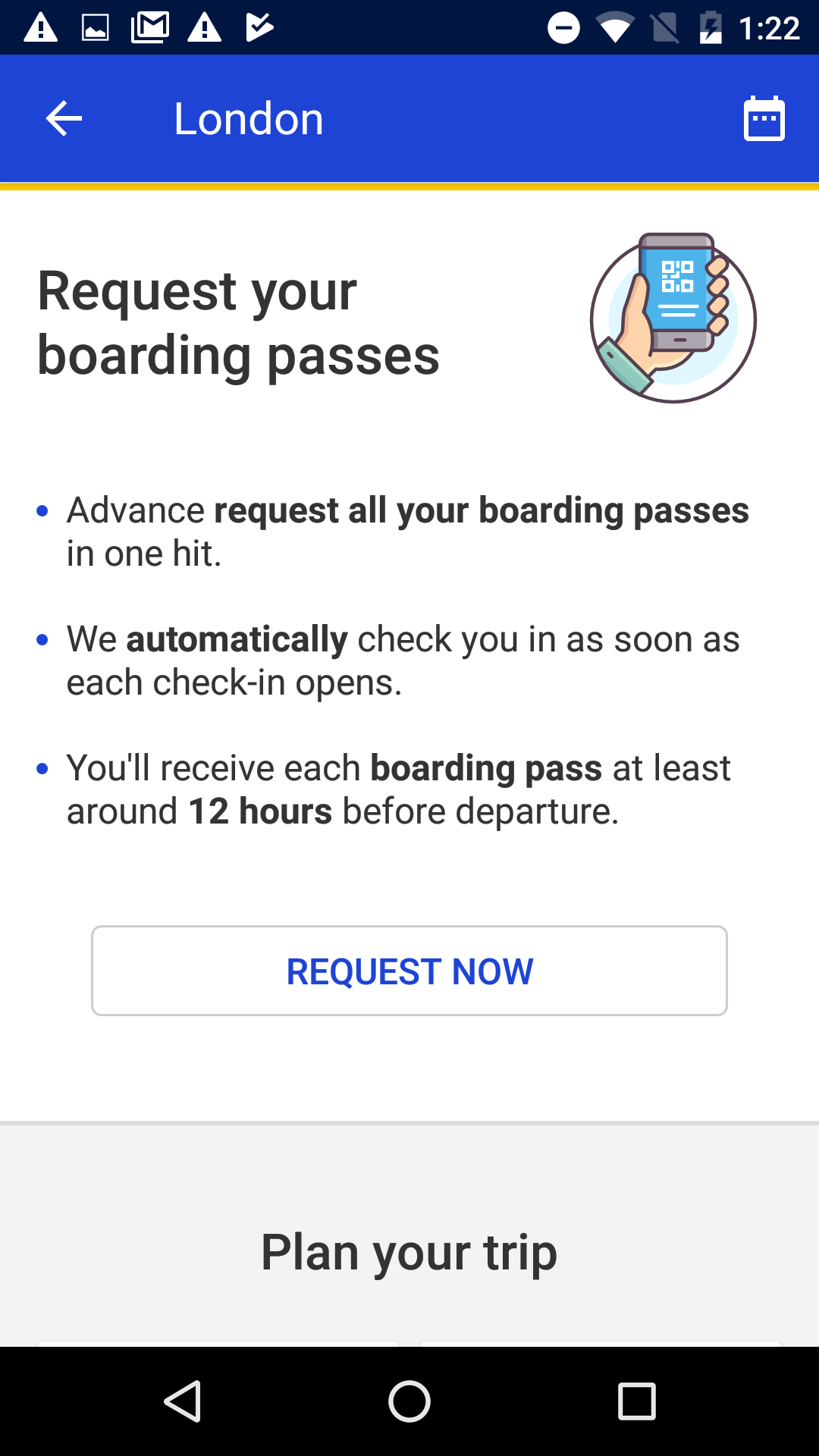Tap the Request Now button

(409, 971)
